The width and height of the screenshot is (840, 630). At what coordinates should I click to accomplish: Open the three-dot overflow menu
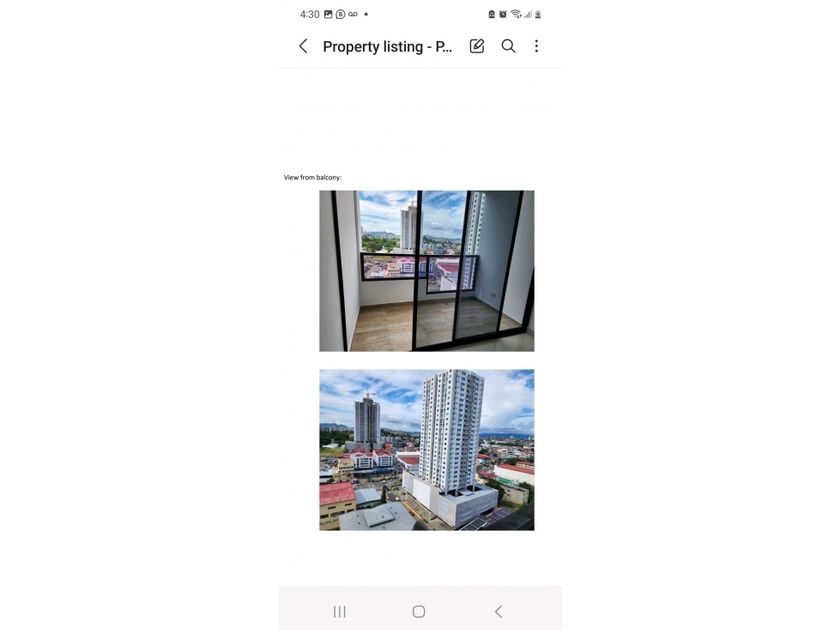point(536,46)
